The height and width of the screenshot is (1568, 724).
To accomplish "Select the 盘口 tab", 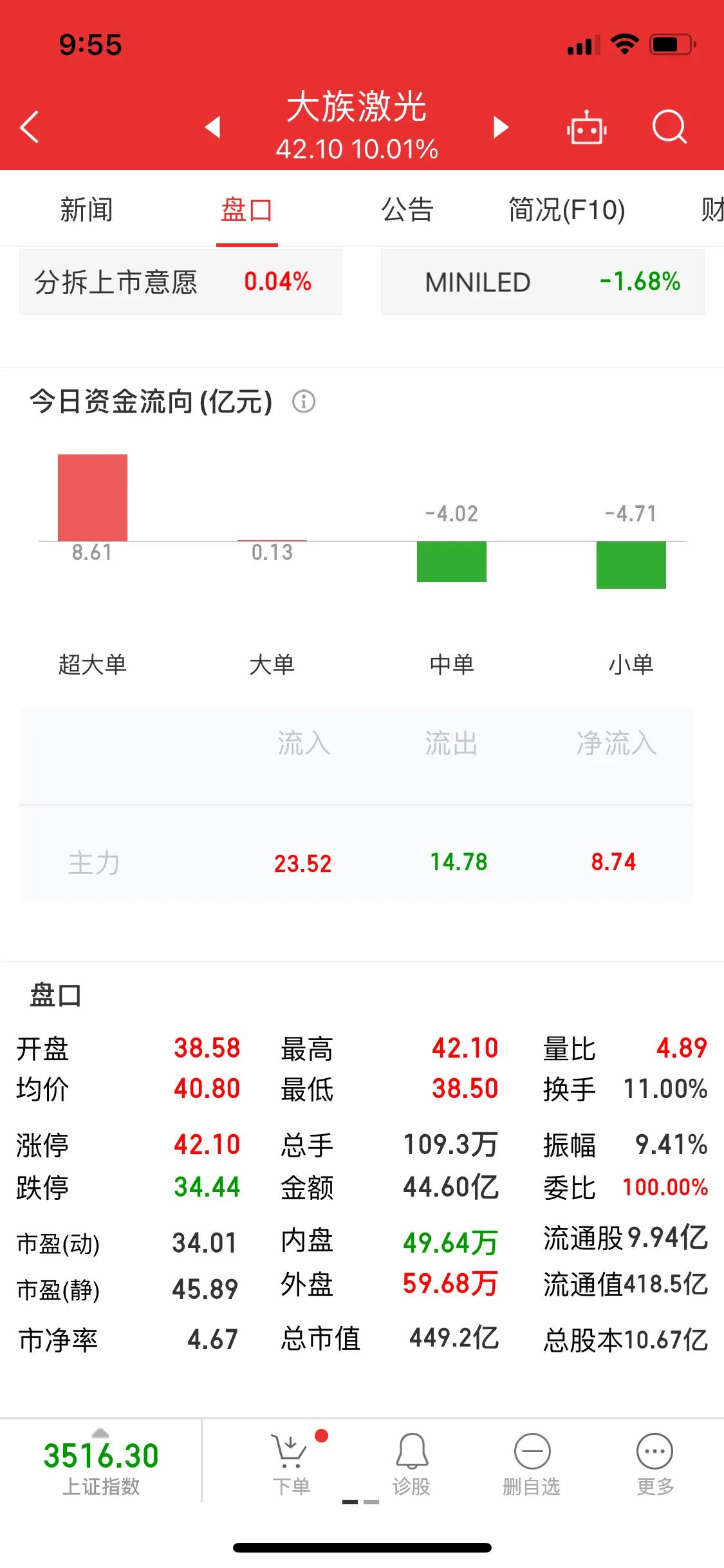I will click(246, 210).
